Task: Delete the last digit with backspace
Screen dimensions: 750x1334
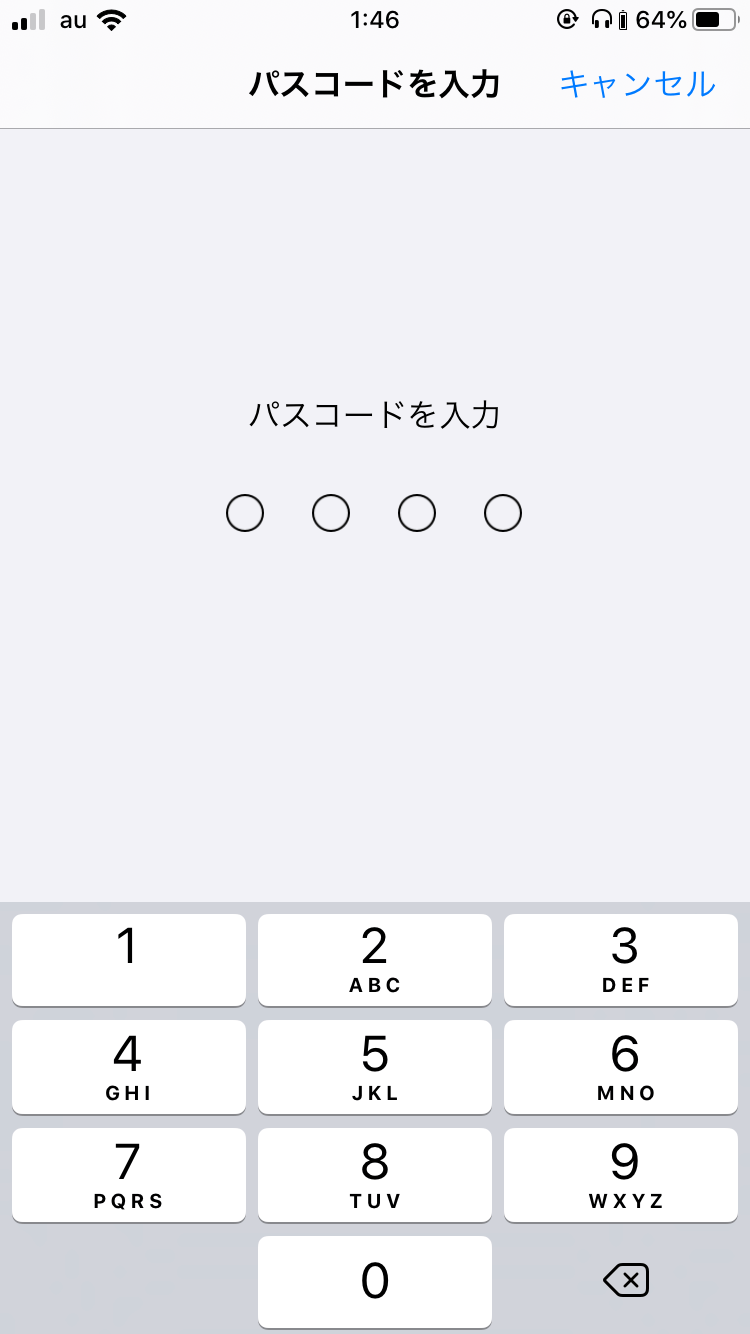Action: [626, 1280]
